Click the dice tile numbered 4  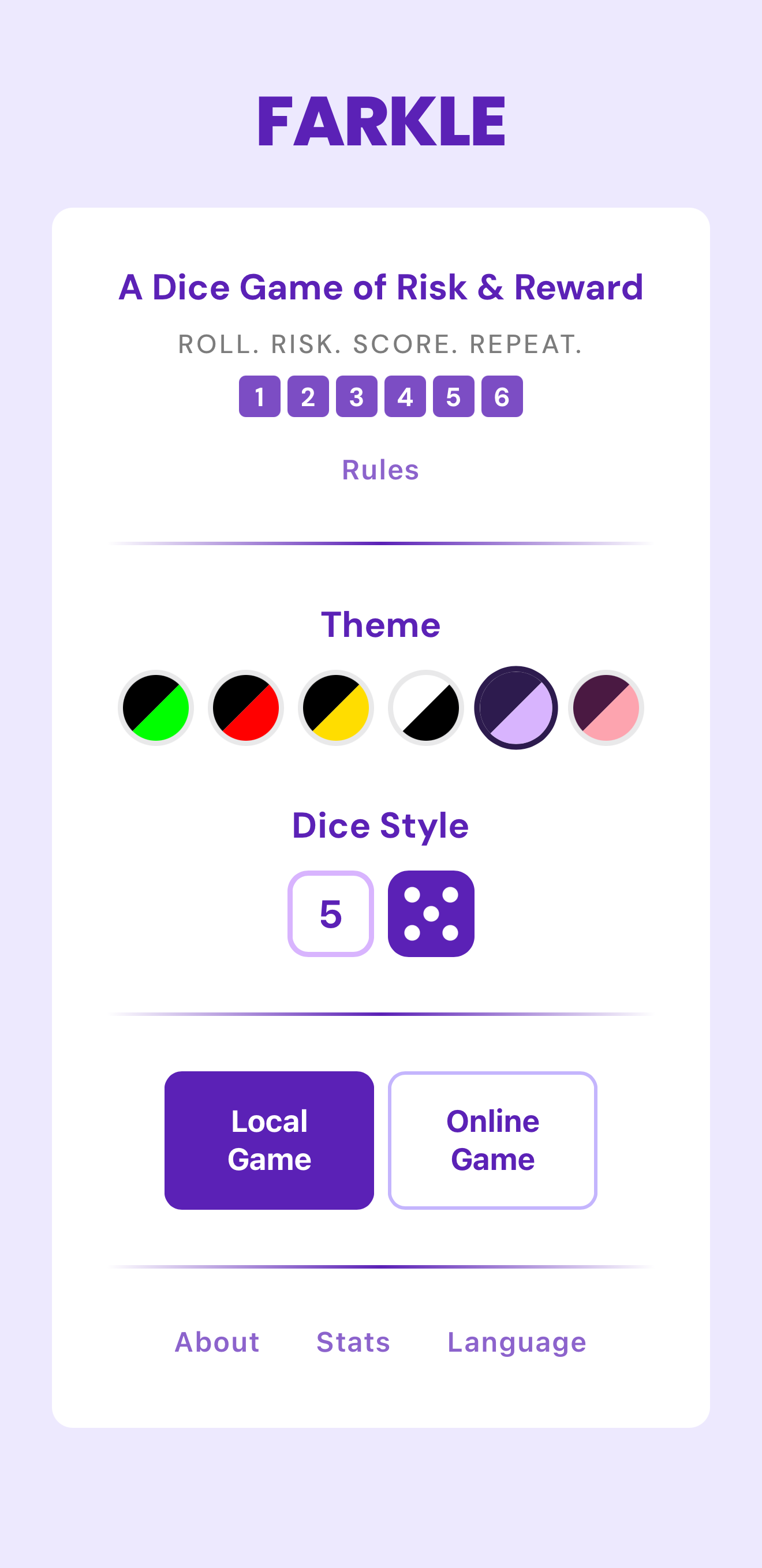coord(405,396)
